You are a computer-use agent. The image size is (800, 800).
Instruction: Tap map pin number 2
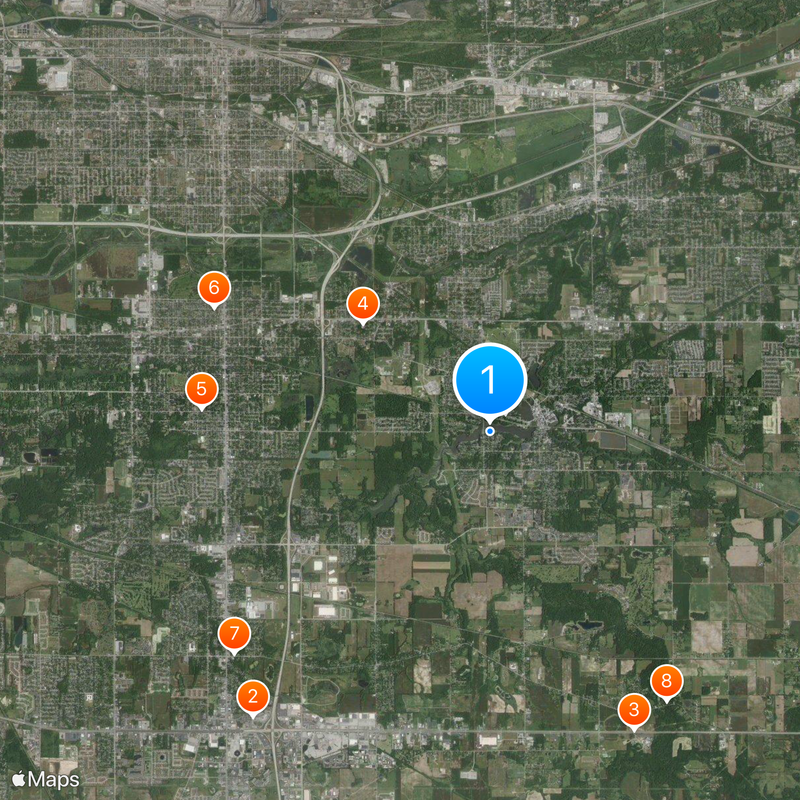coord(252,696)
